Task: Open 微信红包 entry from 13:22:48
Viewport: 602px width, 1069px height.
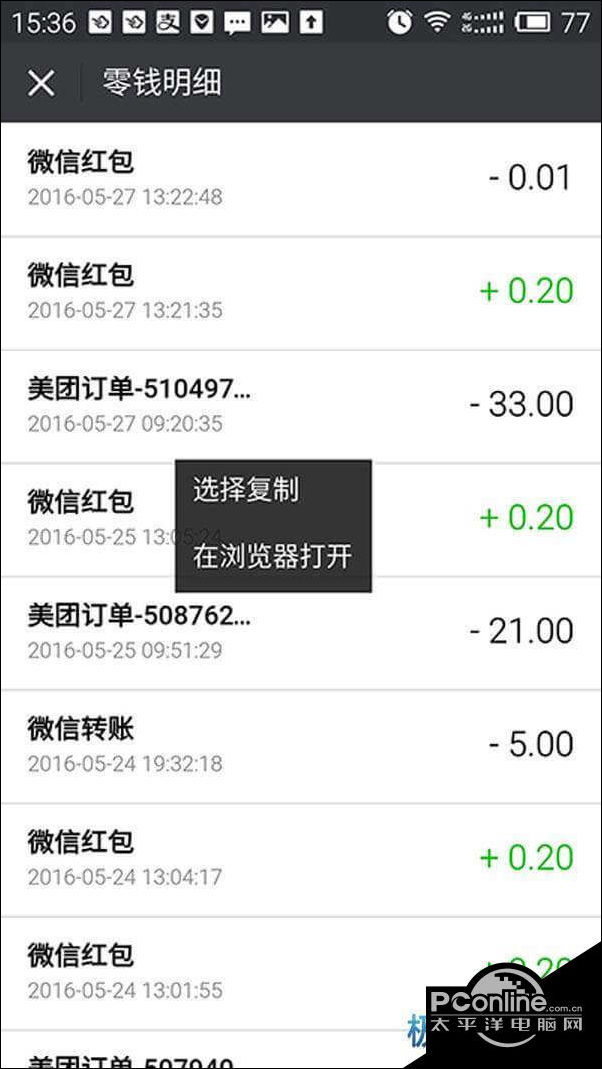Action: tap(300, 178)
